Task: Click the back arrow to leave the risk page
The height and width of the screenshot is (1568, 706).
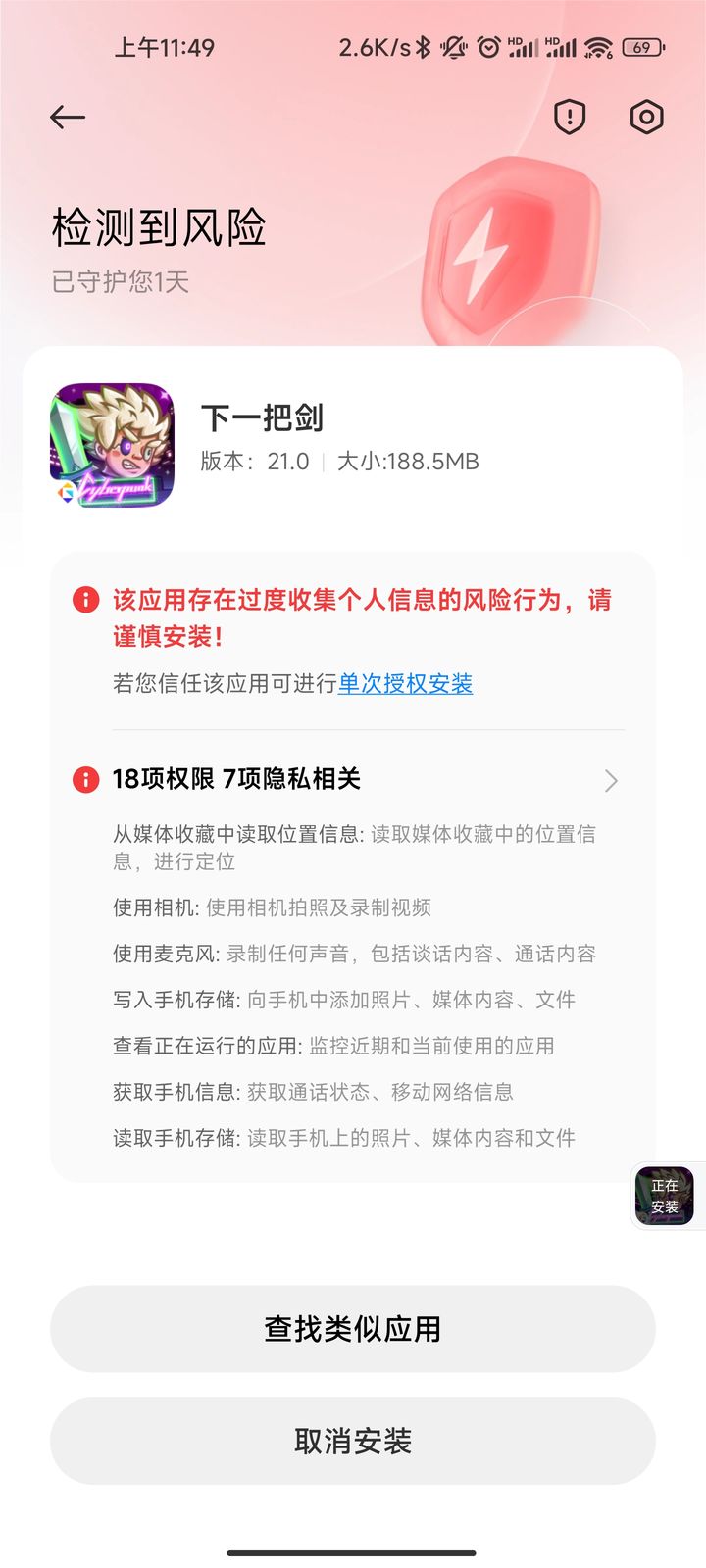Action: tap(66, 117)
